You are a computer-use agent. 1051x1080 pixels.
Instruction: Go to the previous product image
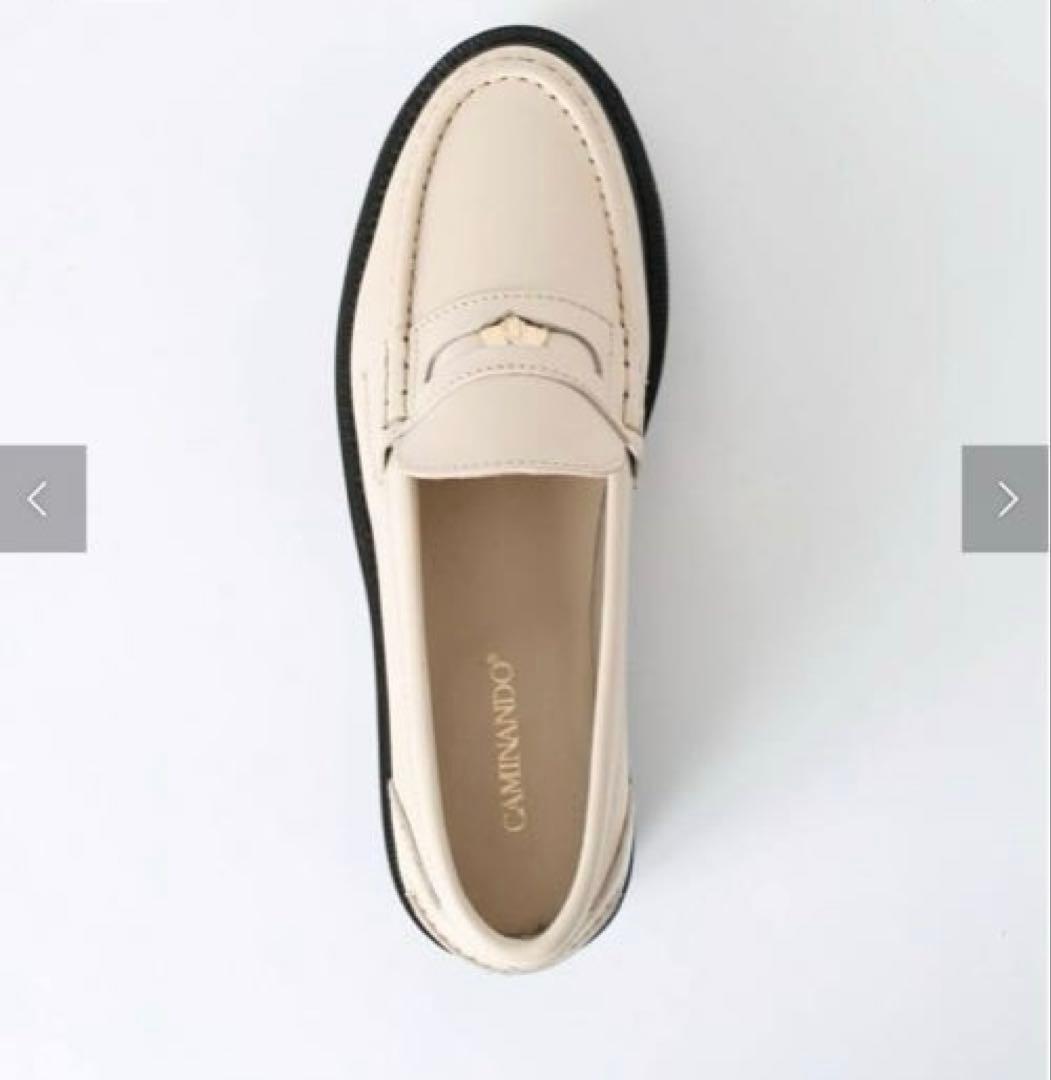42,499
